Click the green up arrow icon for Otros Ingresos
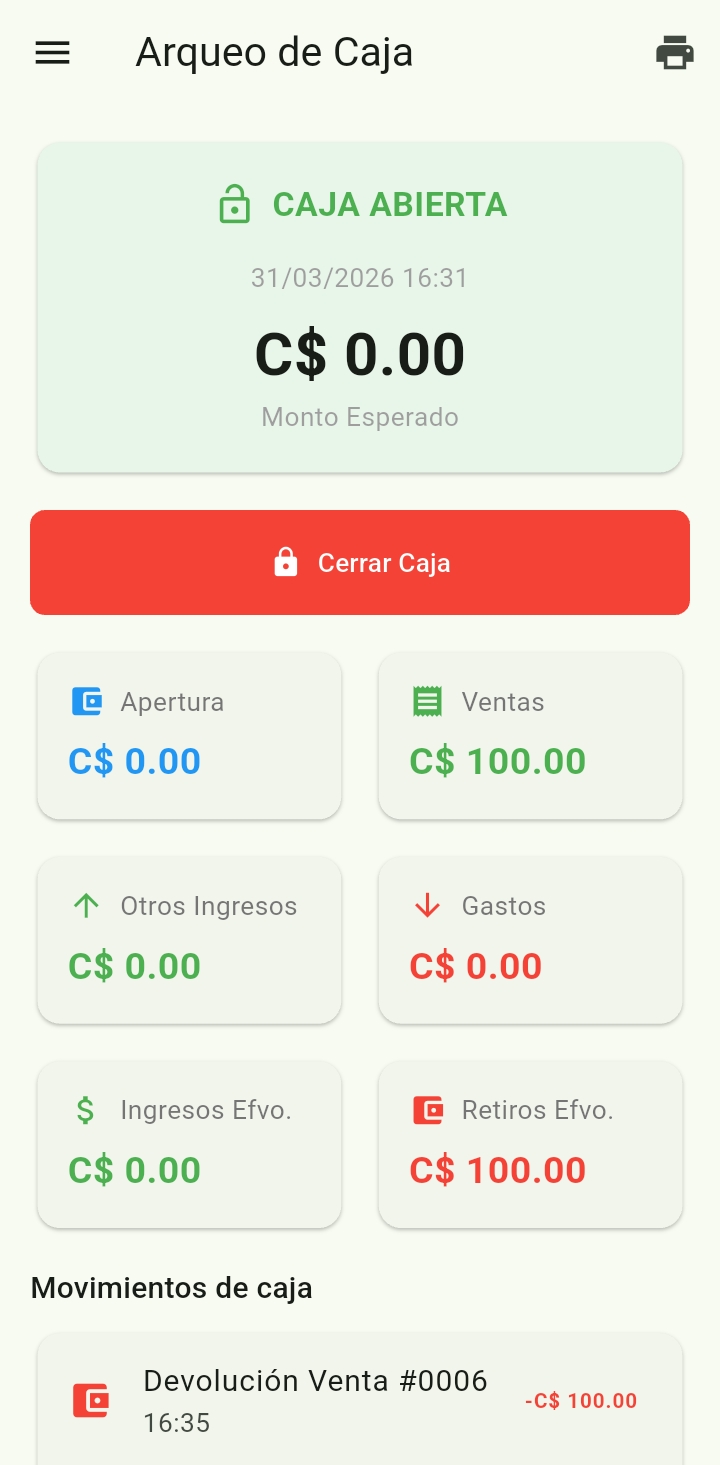This screenshot has height=1465, width=720. coord(86,905)
